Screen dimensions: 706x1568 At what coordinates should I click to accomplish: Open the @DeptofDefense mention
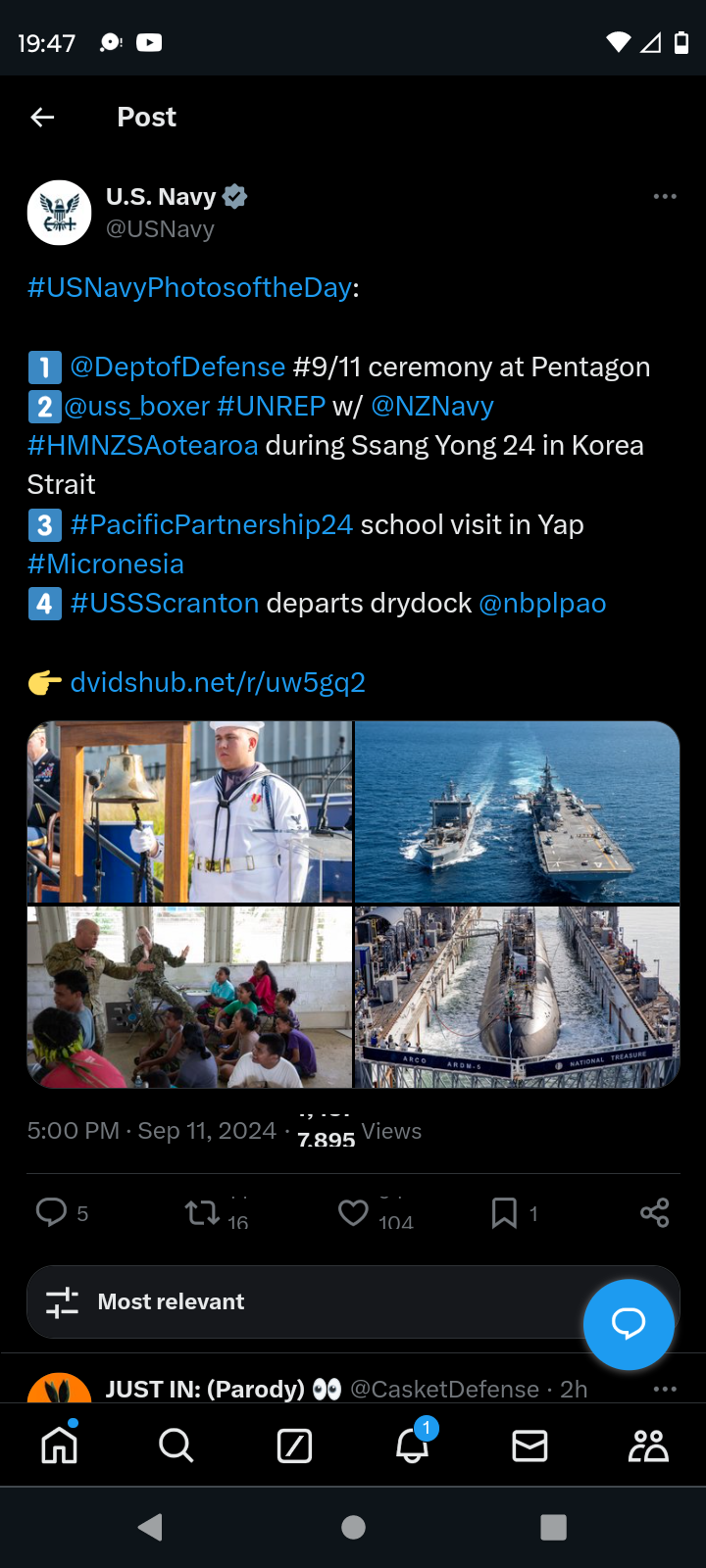click(177, 367)
